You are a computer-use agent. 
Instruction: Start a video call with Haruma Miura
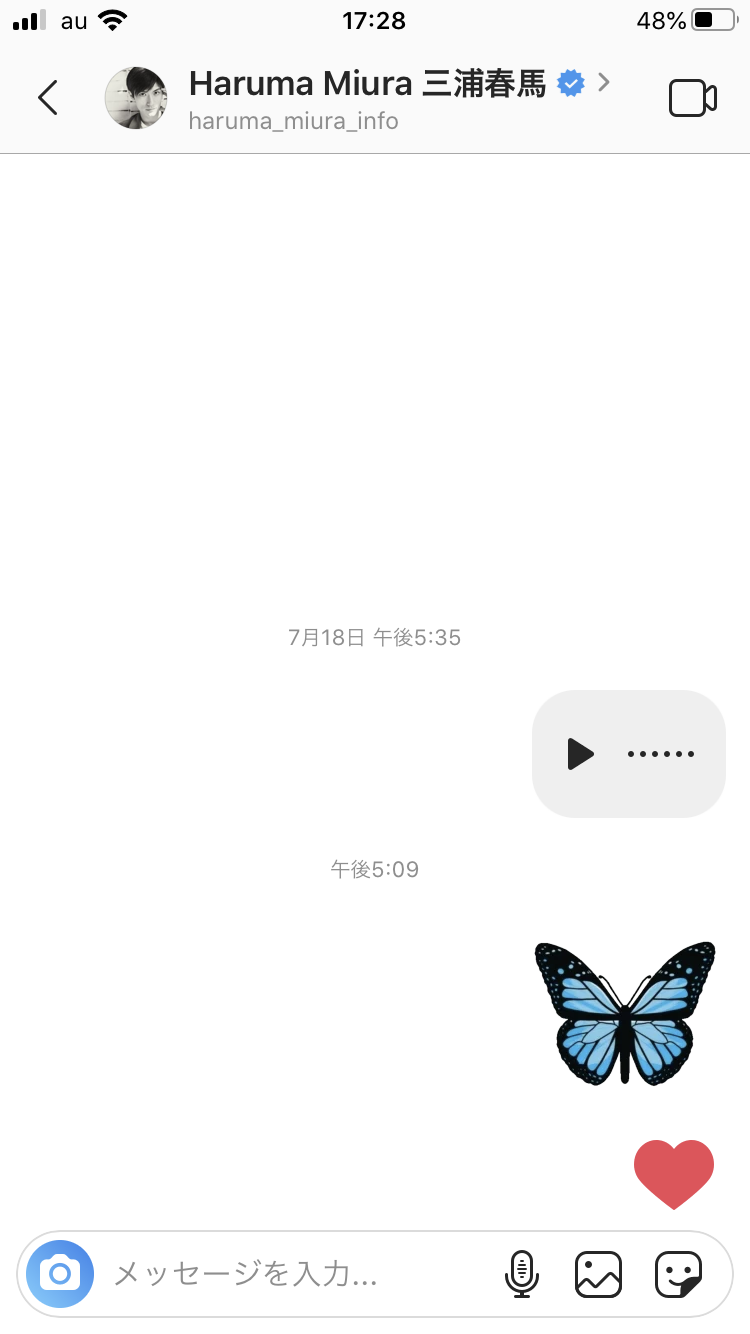point(692,98)
